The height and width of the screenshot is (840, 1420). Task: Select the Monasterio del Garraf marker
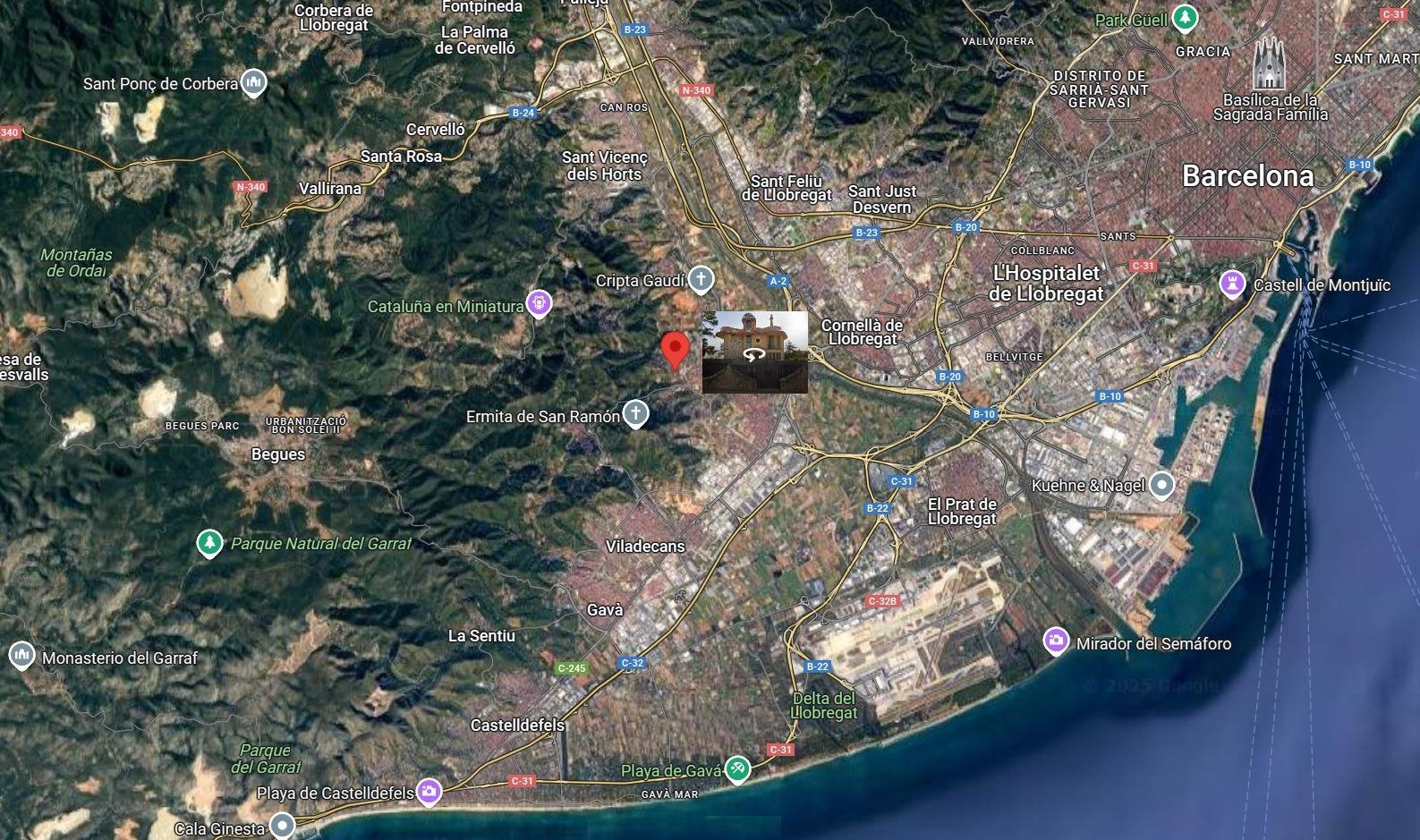[x=21, y=655]
